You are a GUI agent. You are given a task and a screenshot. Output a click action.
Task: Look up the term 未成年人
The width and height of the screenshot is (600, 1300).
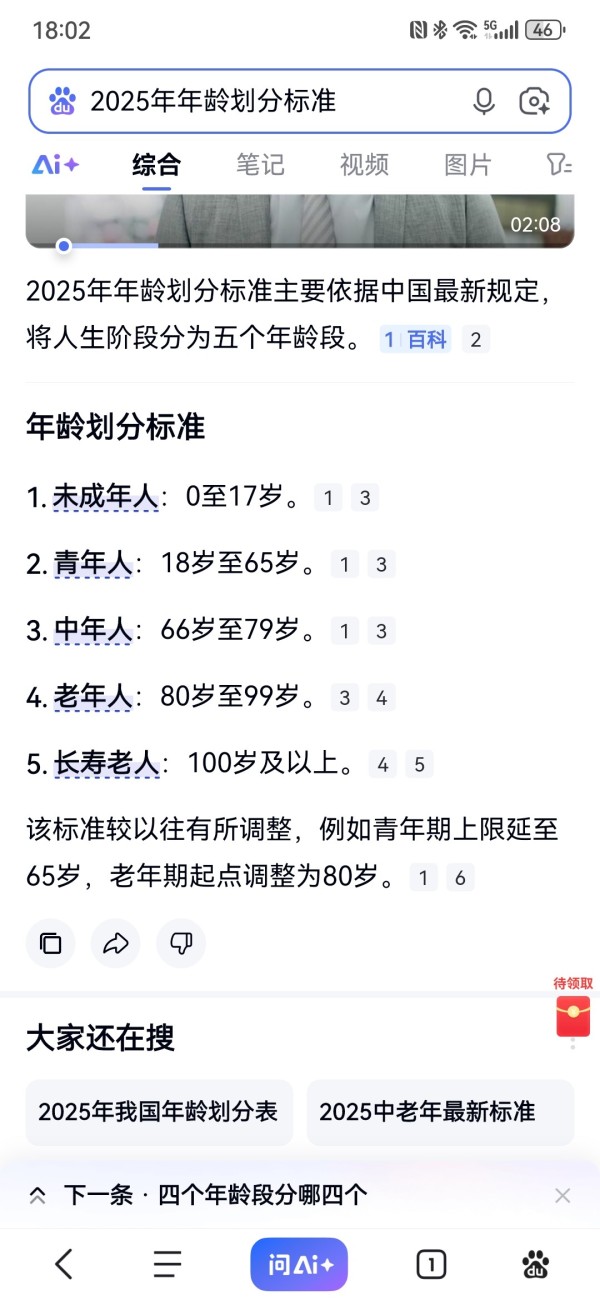[105, 497]
